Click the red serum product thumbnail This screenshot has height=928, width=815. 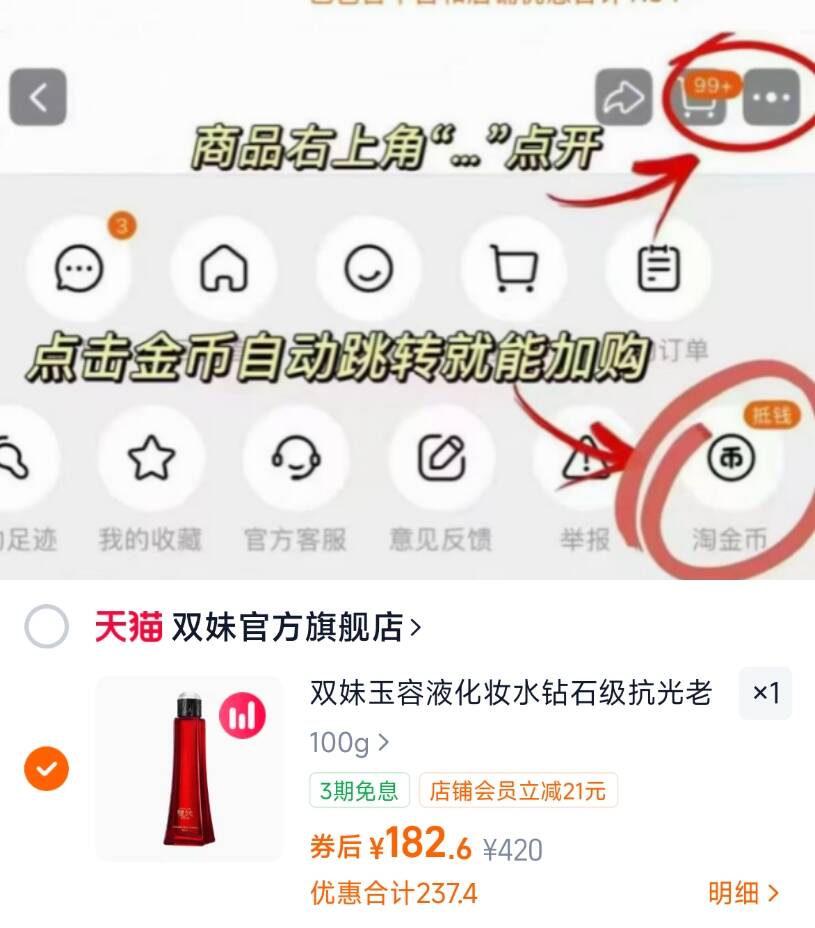click(186, 769)
